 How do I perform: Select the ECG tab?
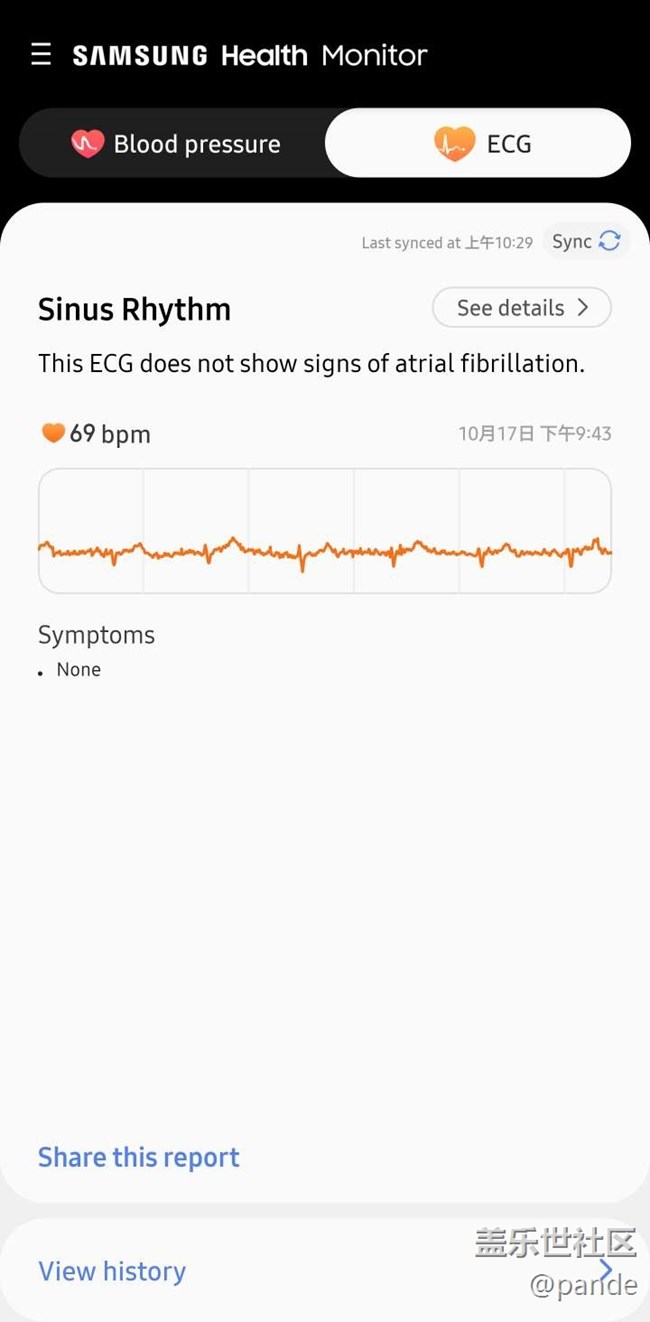tap(480, 144)
